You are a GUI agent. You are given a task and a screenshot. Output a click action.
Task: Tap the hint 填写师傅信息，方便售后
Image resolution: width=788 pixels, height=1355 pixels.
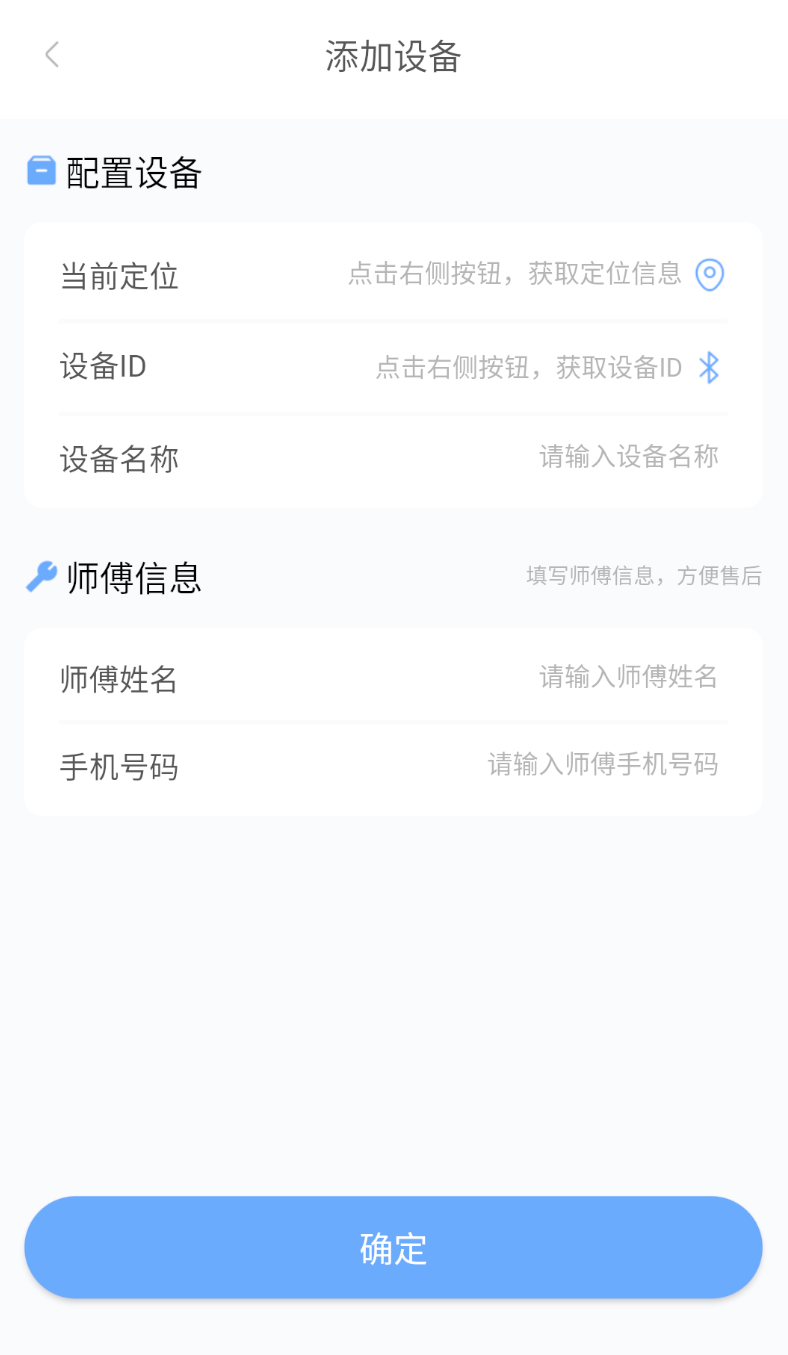click(x=645, y=576)
